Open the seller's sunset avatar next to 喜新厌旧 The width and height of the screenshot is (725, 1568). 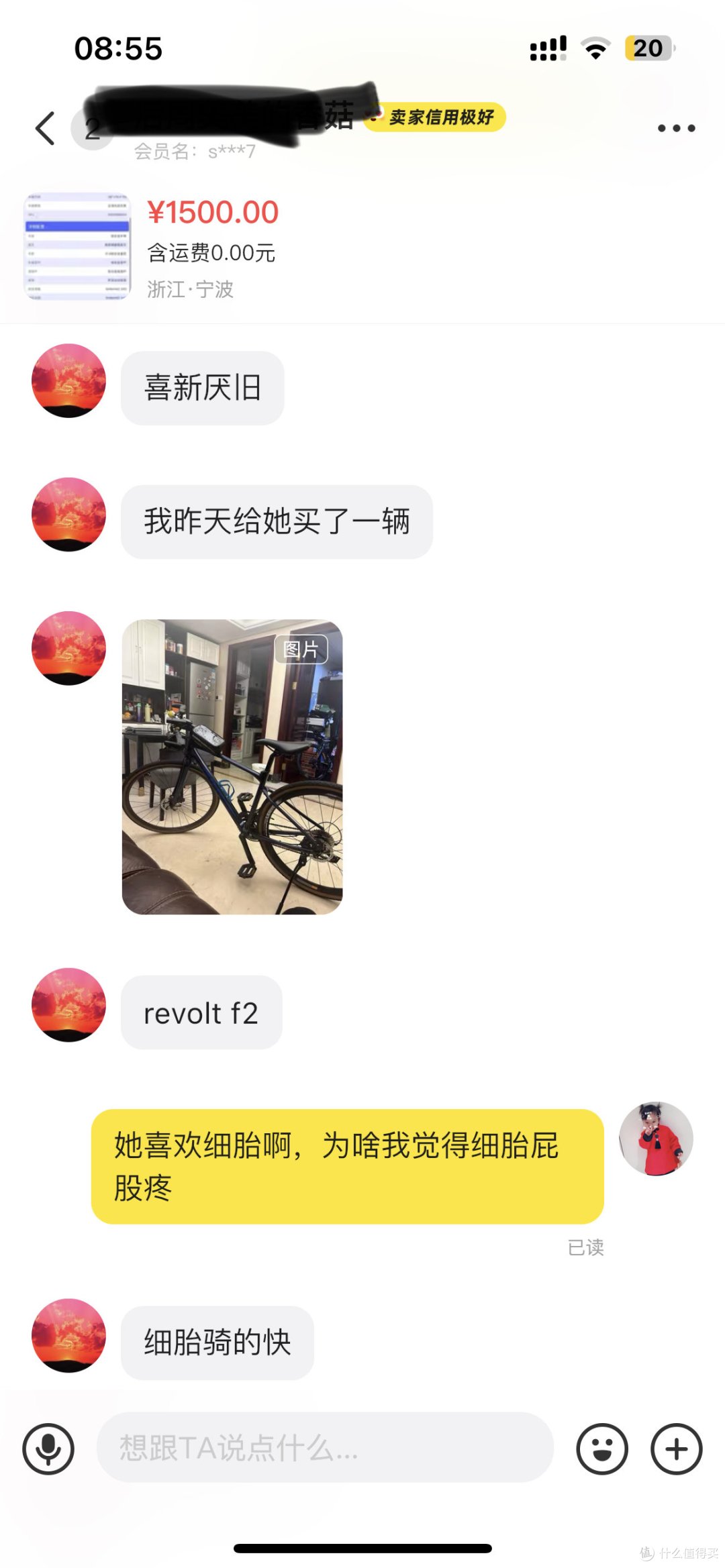point(68,380)
